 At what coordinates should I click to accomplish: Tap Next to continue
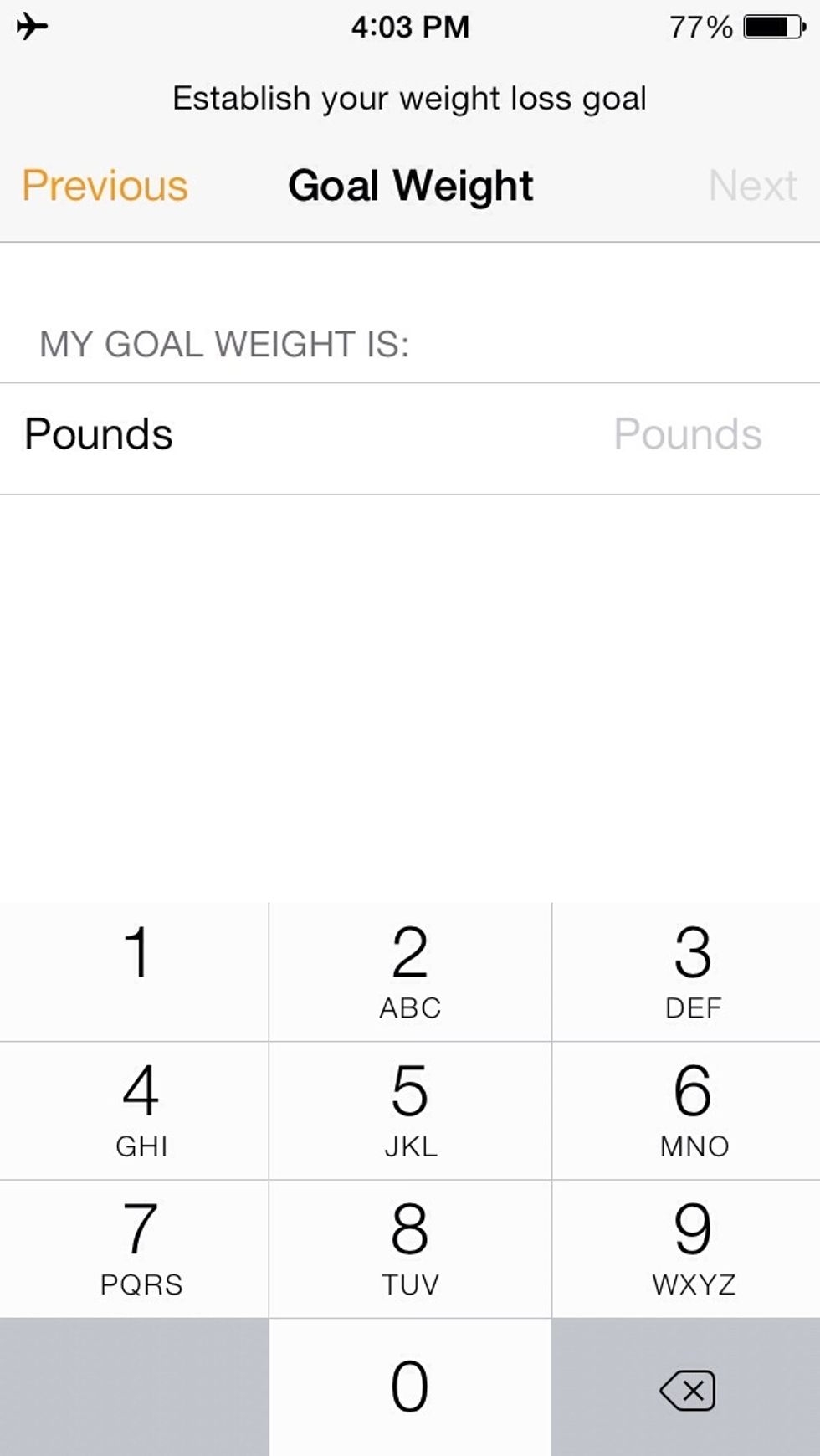point(752,186)
